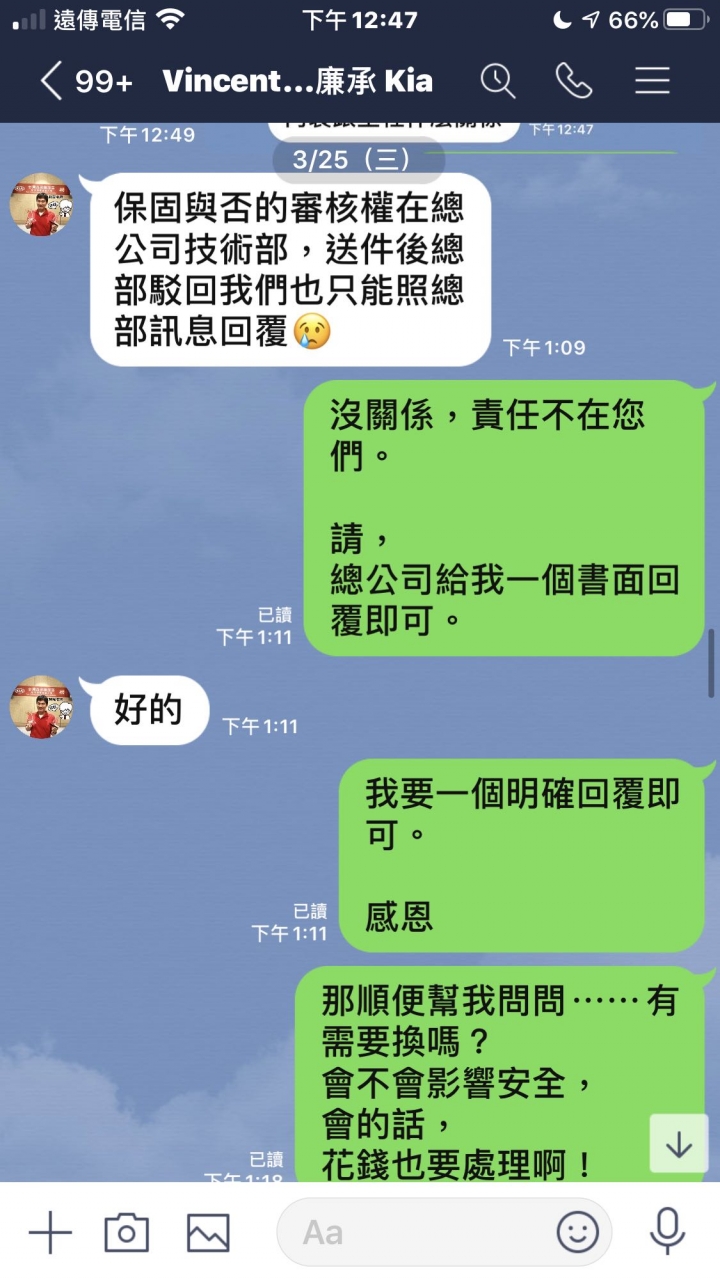Jump to the latest message
This screenshot has width=720, height=1280.
pos(679,1144)
